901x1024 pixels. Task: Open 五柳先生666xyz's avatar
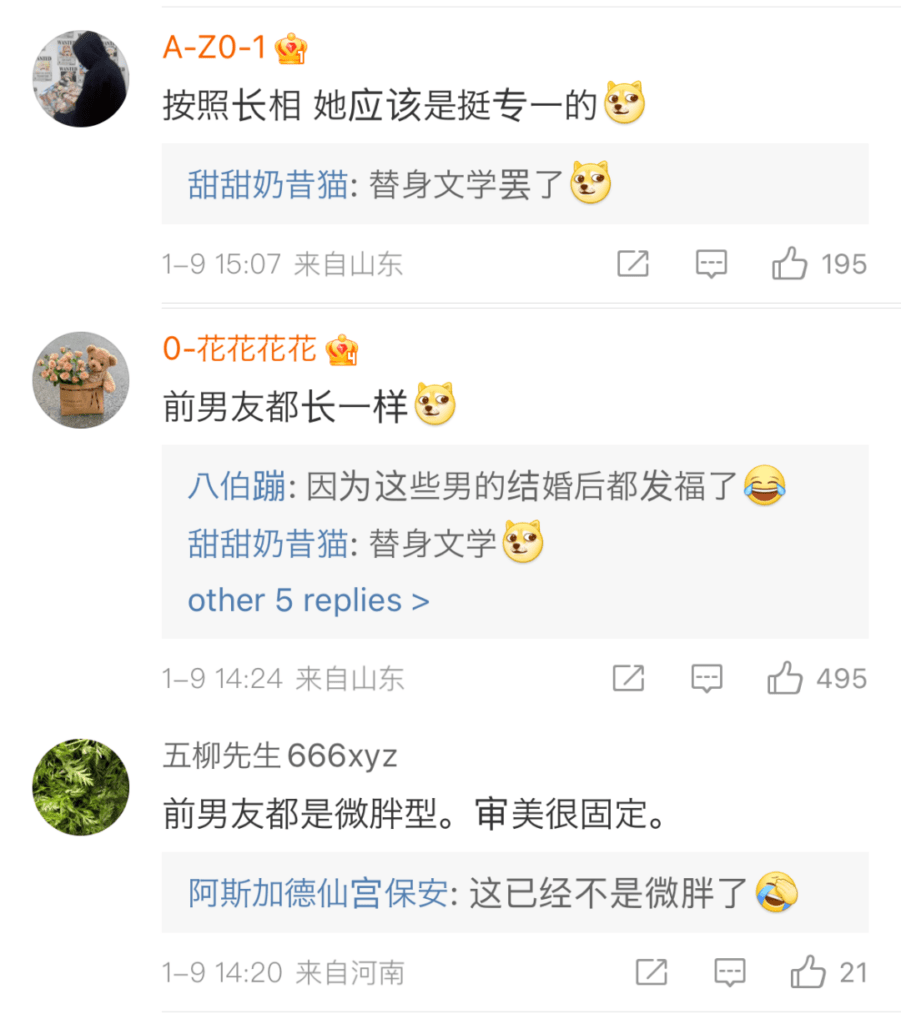(81, 787)
